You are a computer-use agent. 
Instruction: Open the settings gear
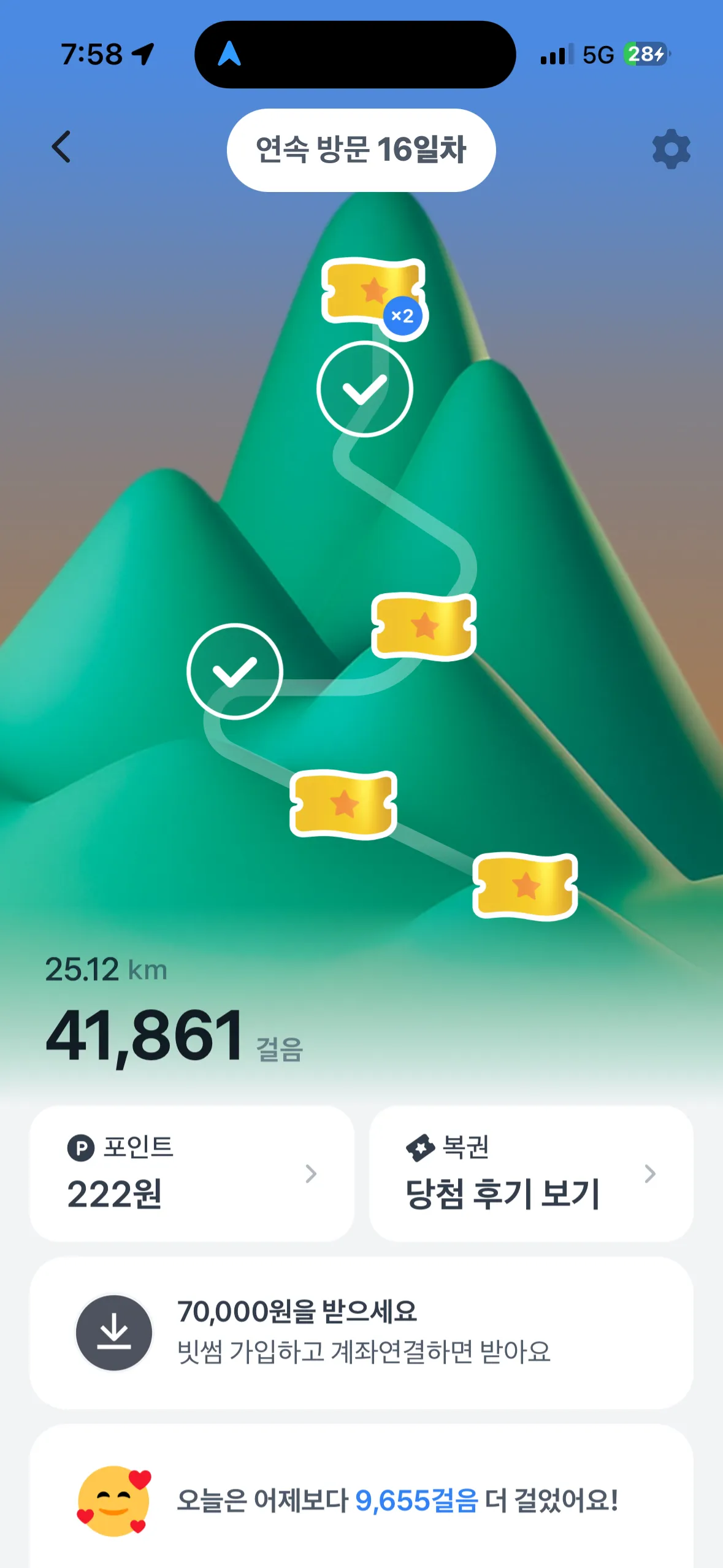[x=671, y=149]
